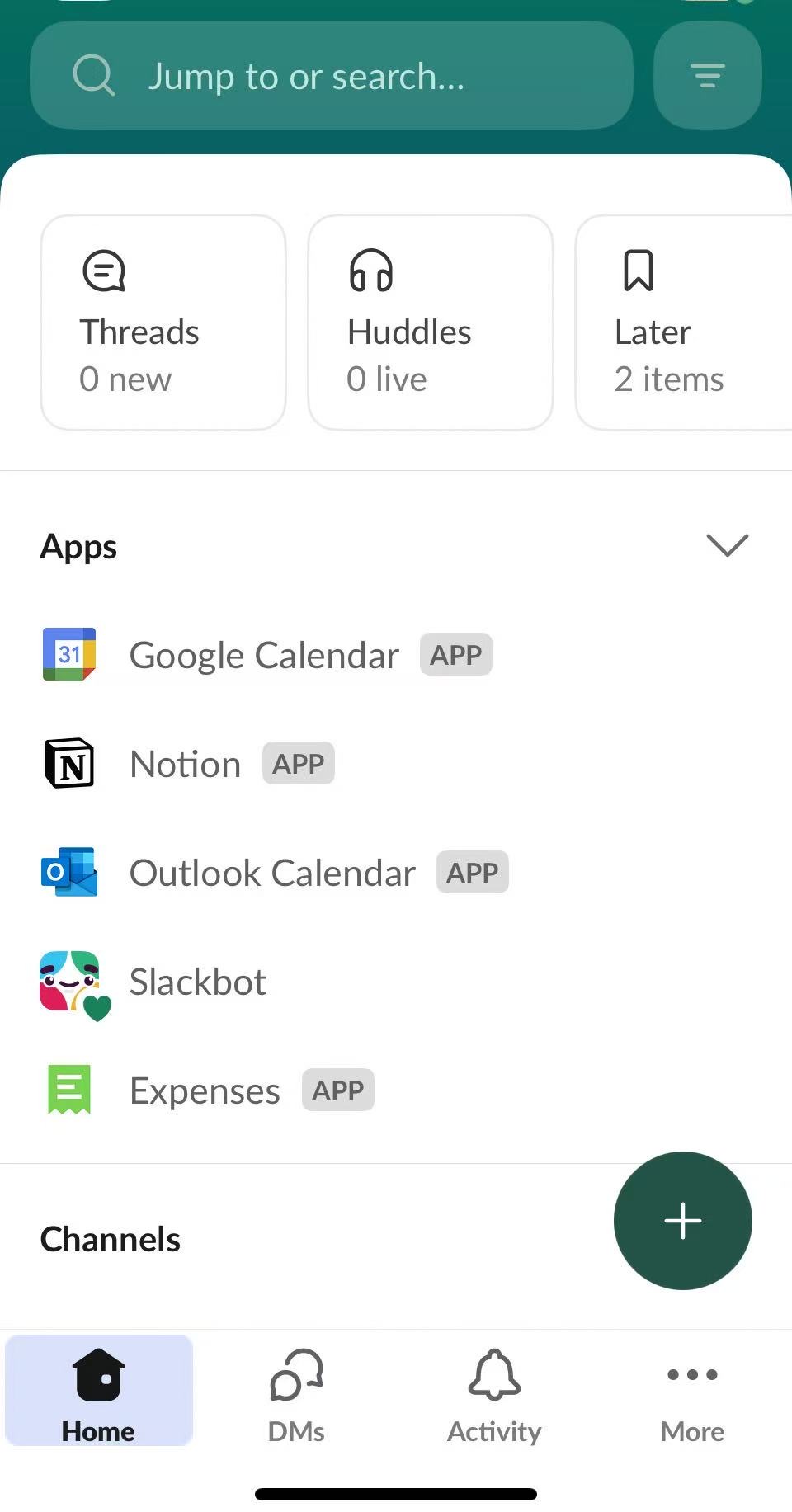The width and height of the screenshot is (792, 1512).
Task: Open the Threads card
Action: coord(163,323)
